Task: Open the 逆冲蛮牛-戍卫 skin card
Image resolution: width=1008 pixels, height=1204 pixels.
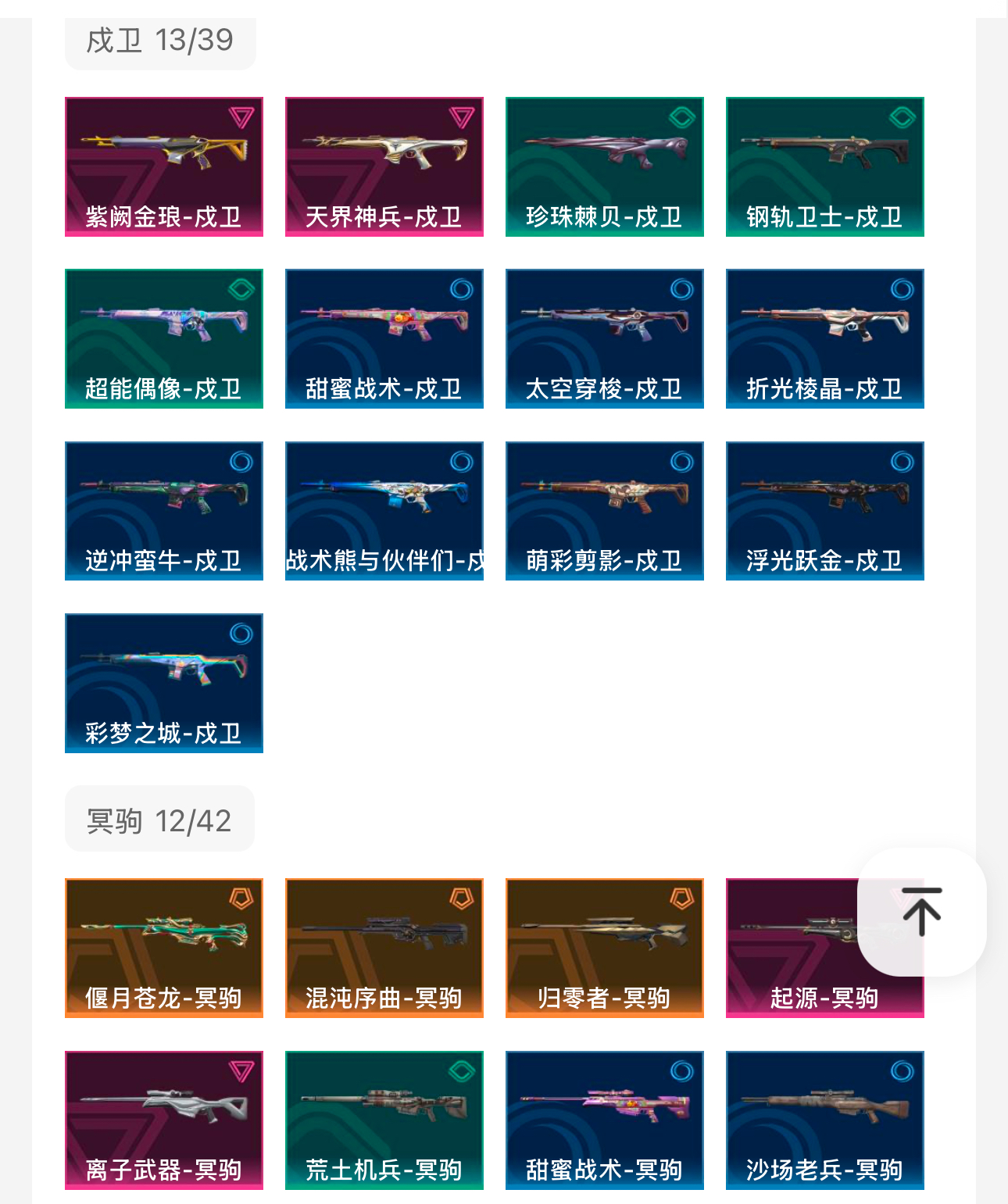Action: click(164, 511)
